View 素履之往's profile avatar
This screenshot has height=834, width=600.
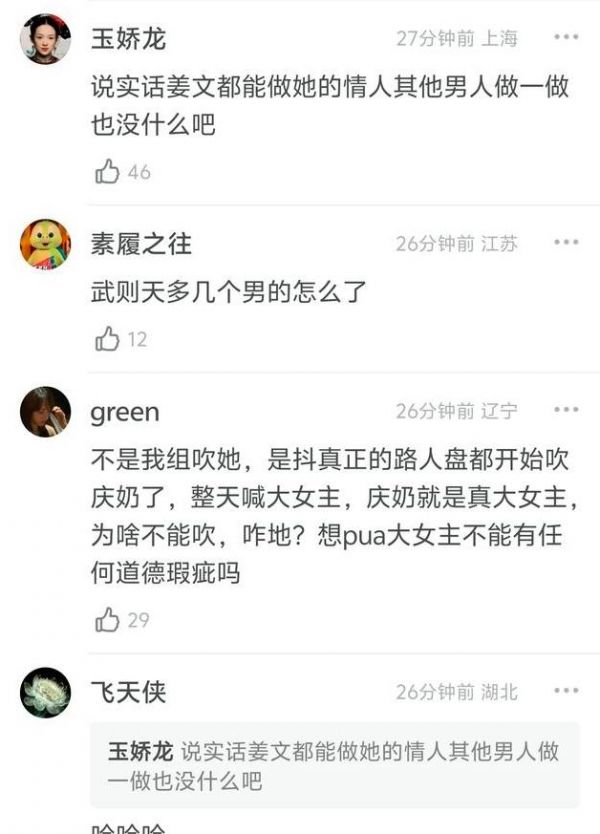[45, 244]
